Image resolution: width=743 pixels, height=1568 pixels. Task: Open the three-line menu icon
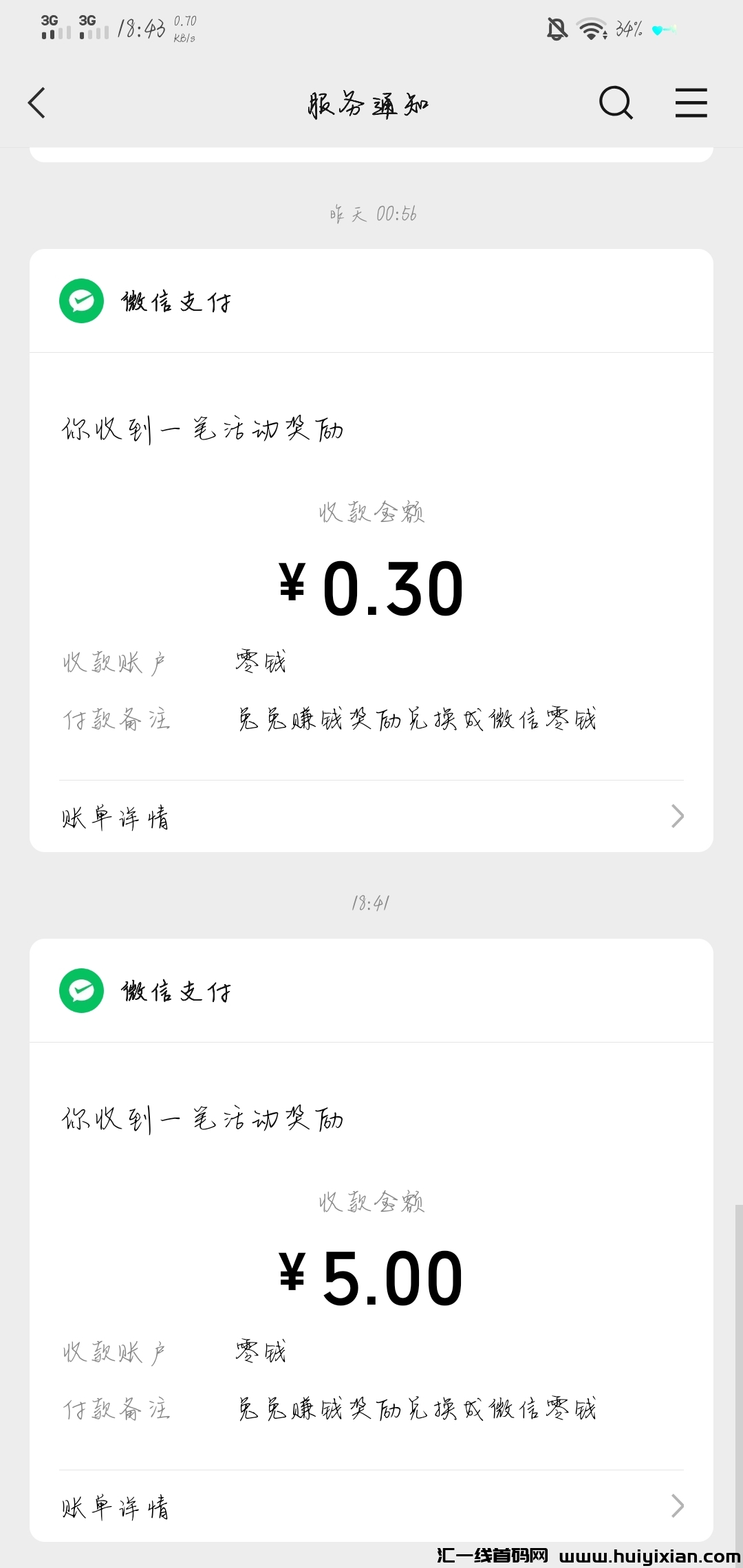point(691,103)
